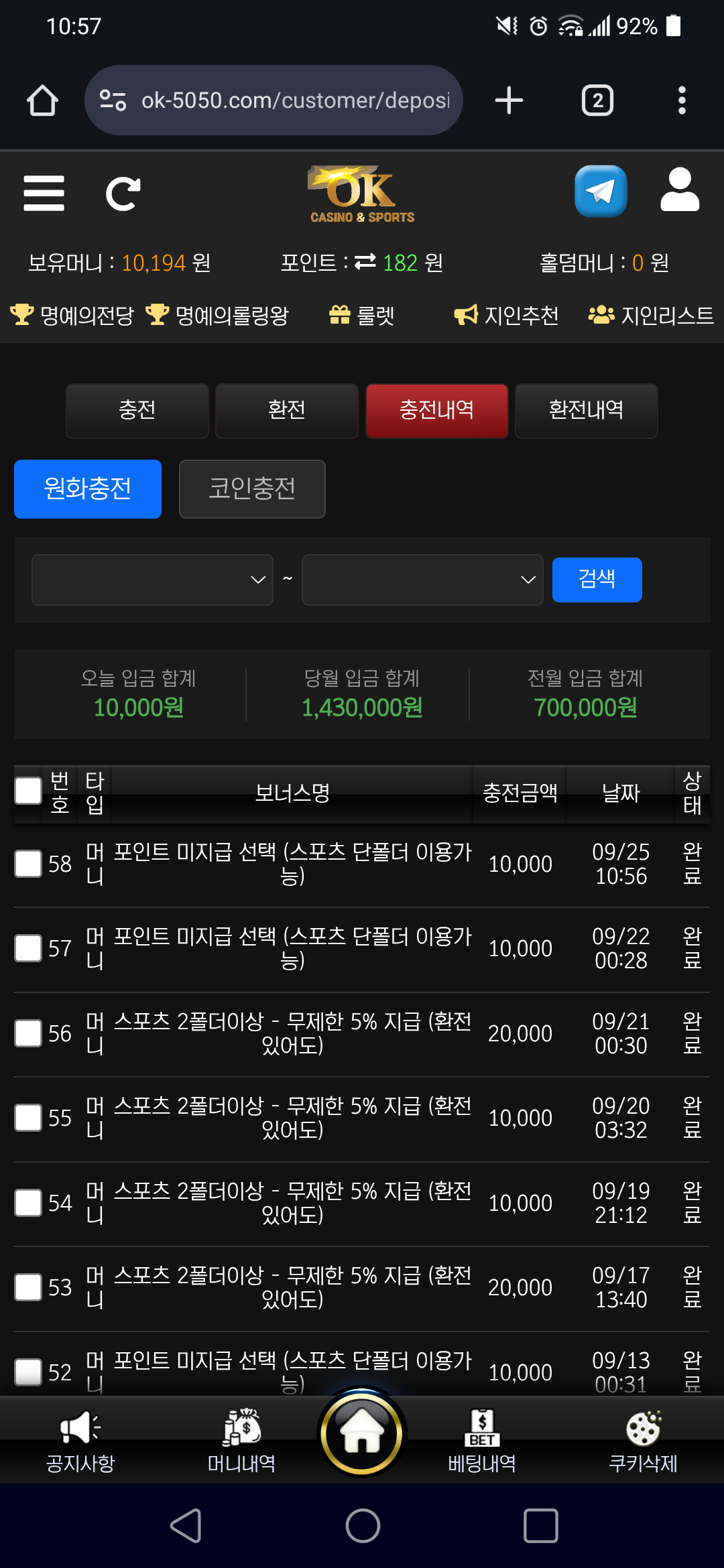
Task: Switch to the 환전 tab
Action: 287,410
